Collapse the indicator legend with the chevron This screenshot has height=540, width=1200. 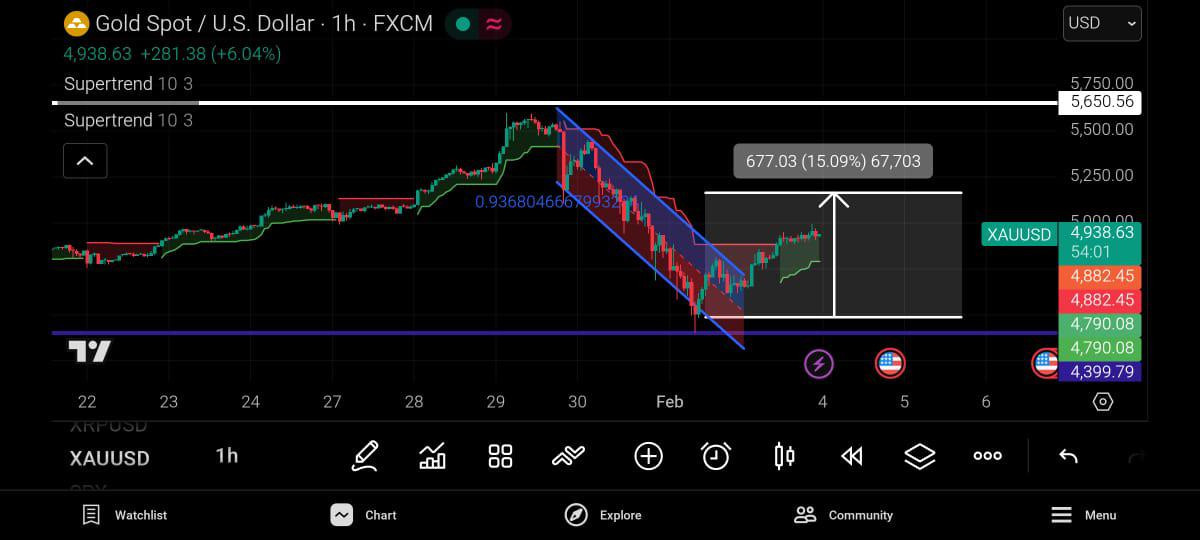[x=85, y=160]
